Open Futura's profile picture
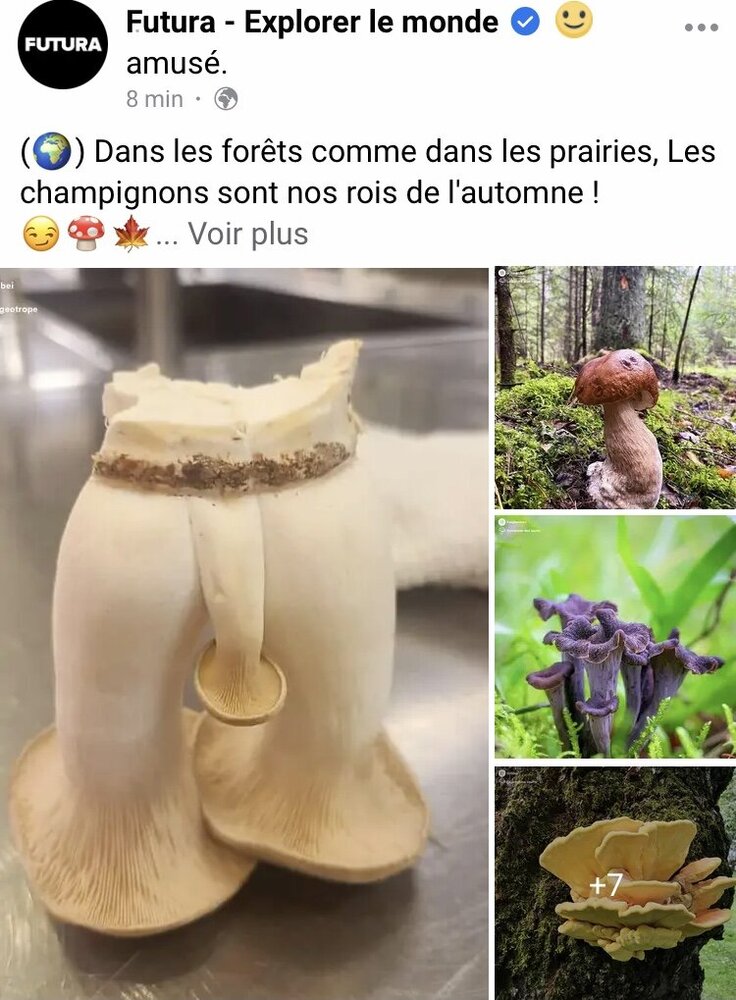 pyautogui.click(x=62, y=44)
